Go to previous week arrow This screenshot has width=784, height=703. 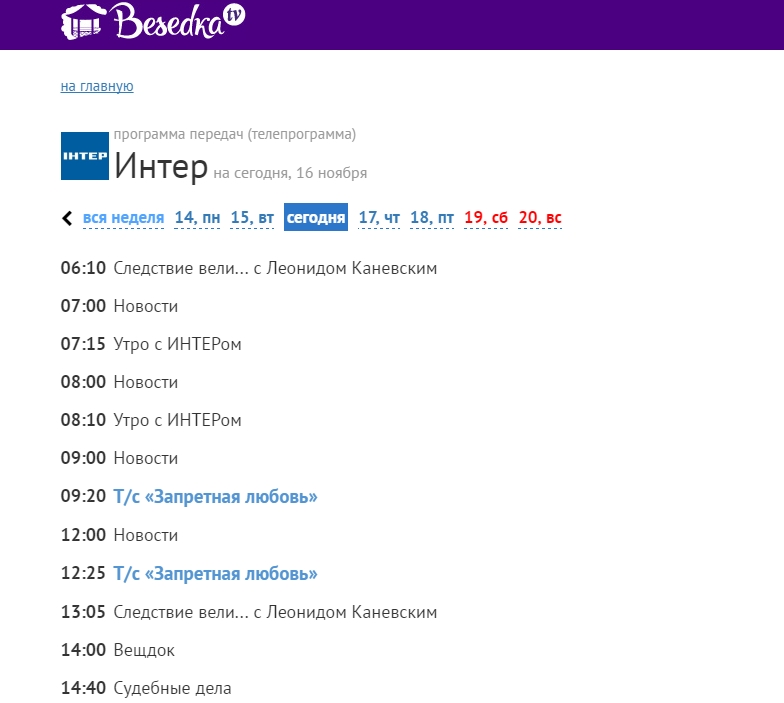(67, 218)
